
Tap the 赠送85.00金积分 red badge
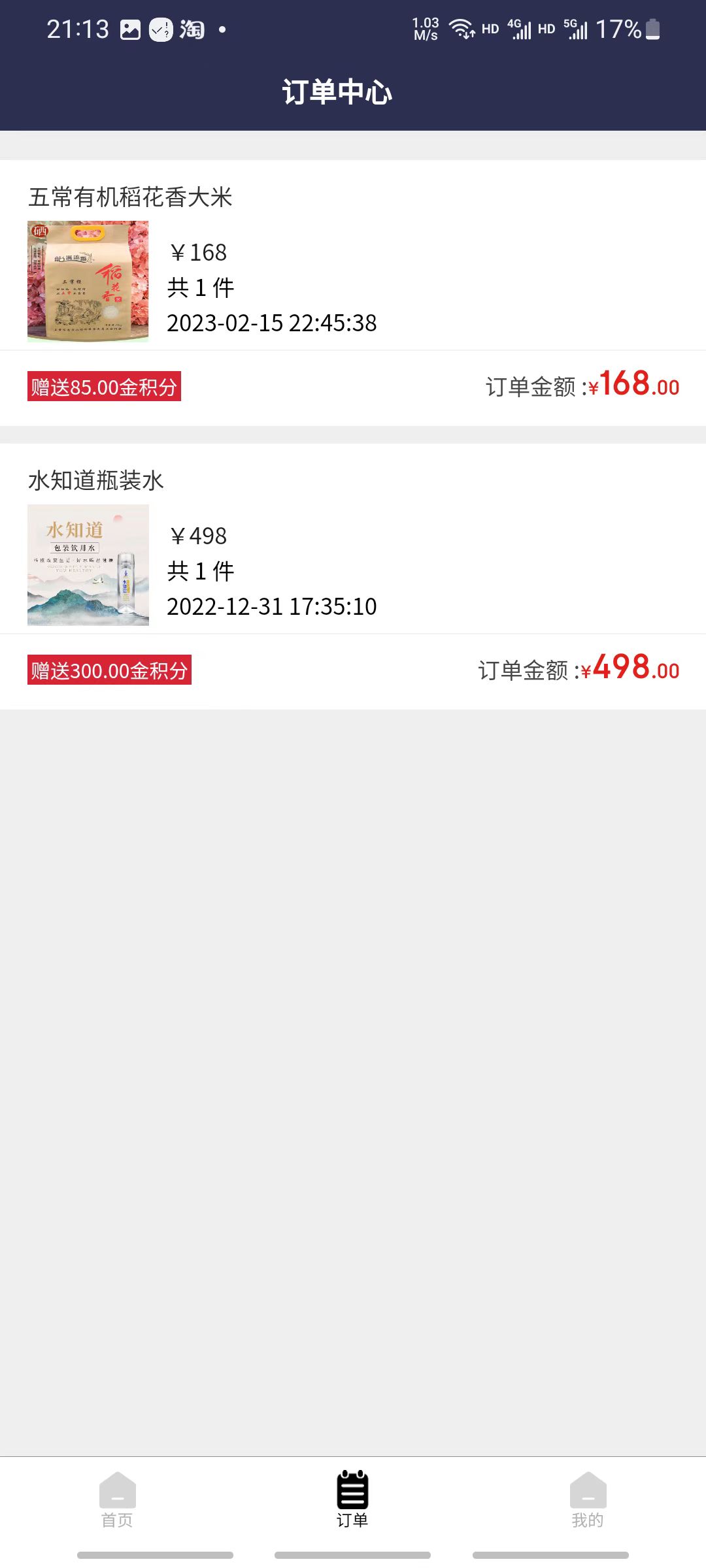[x=106, y=387]
